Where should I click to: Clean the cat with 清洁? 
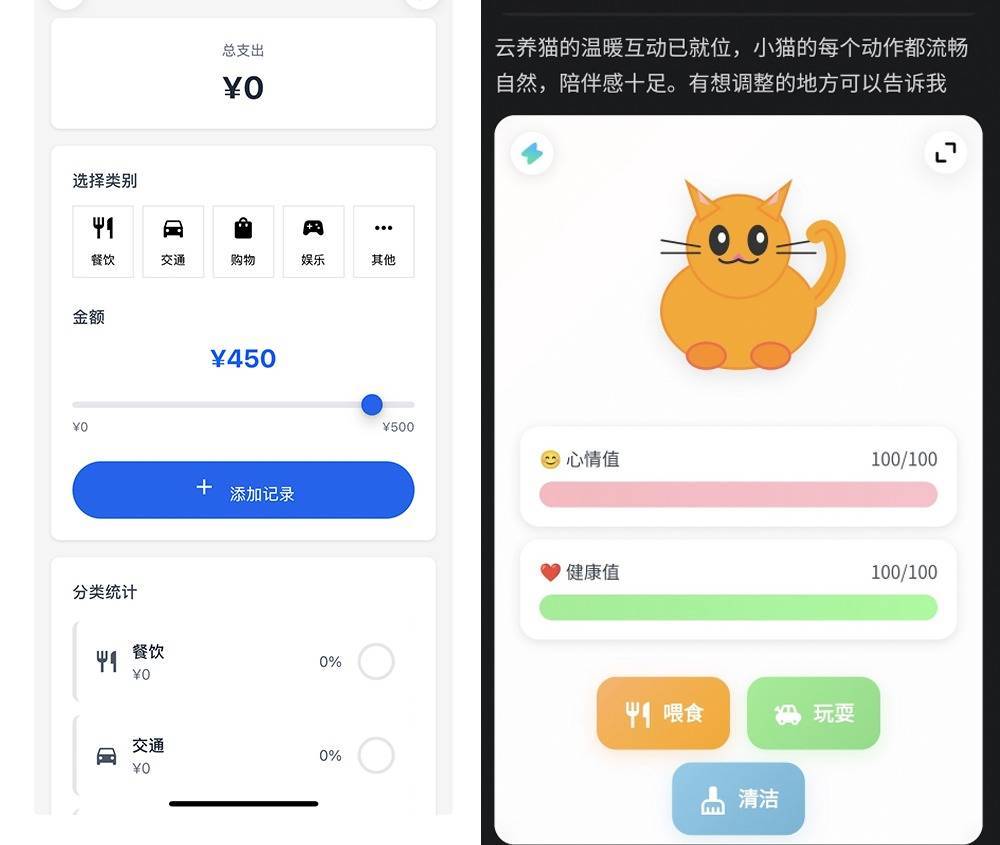[x=738, y=798]
